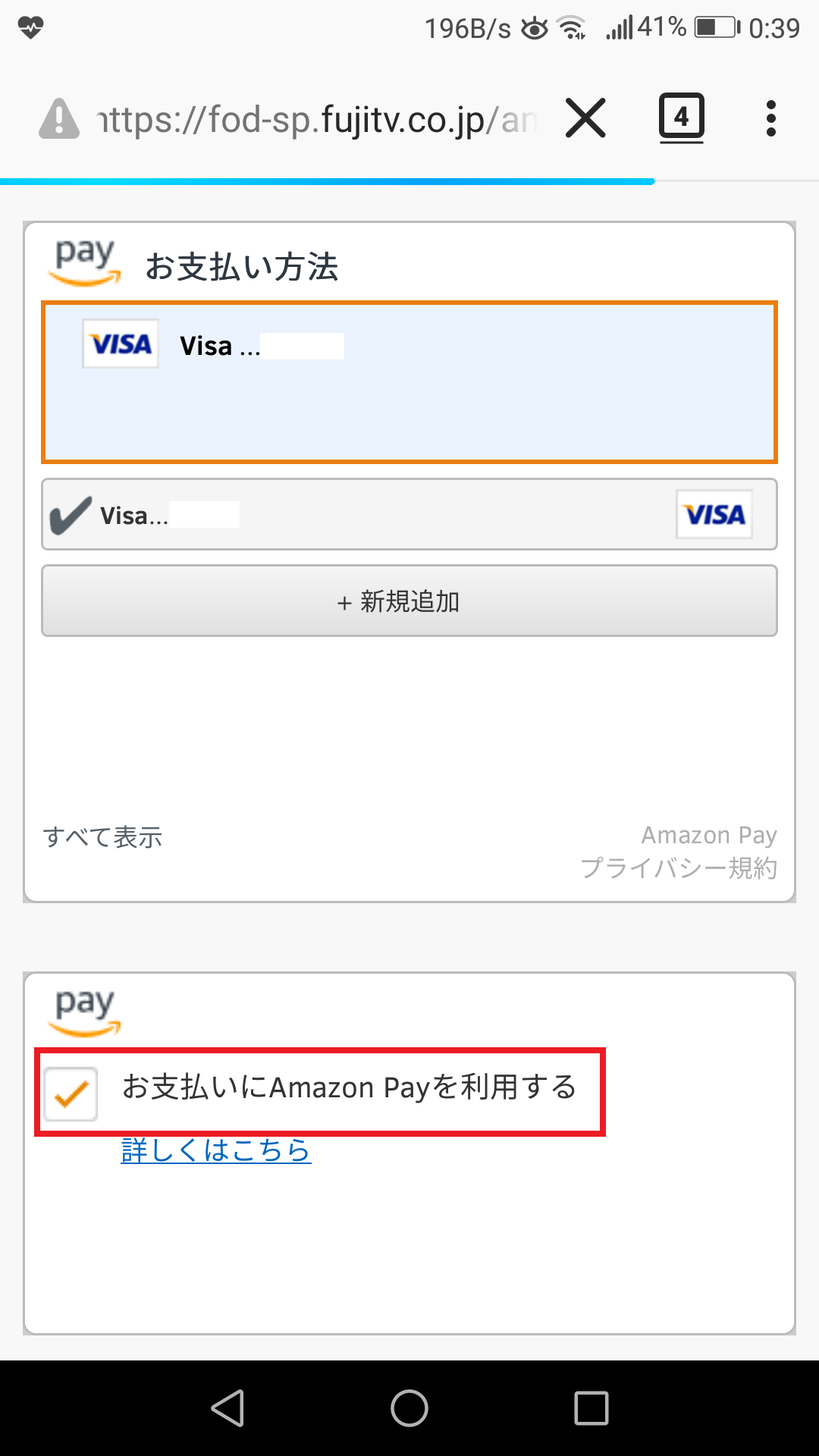Show all payment methods via すべて表示
This screenshot has width=819, height=1456.
[102, 837]
